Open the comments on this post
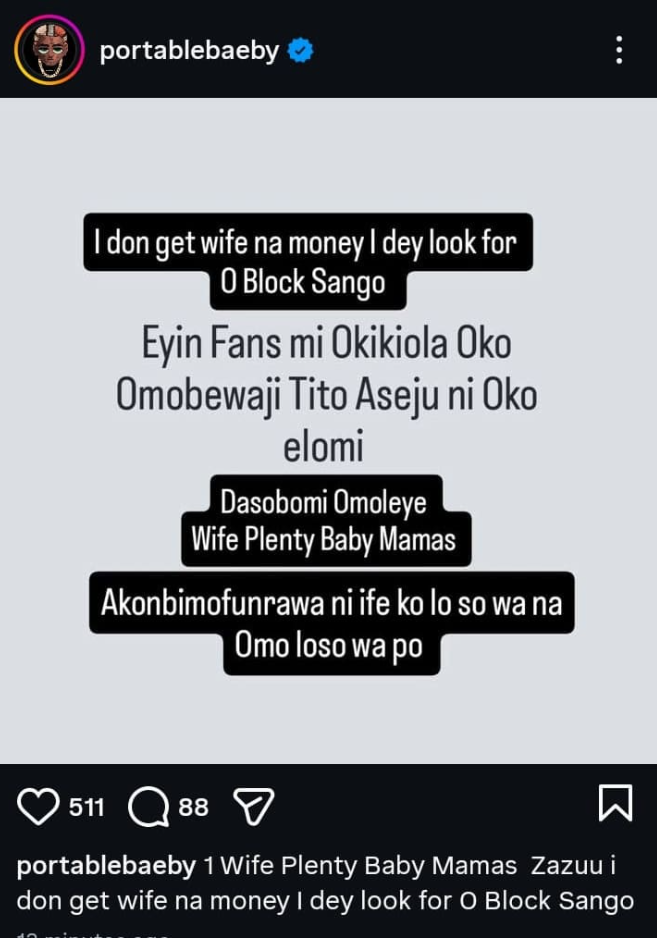Image resolution: width=657 pixels, height=938 pixels. point(148,806)
